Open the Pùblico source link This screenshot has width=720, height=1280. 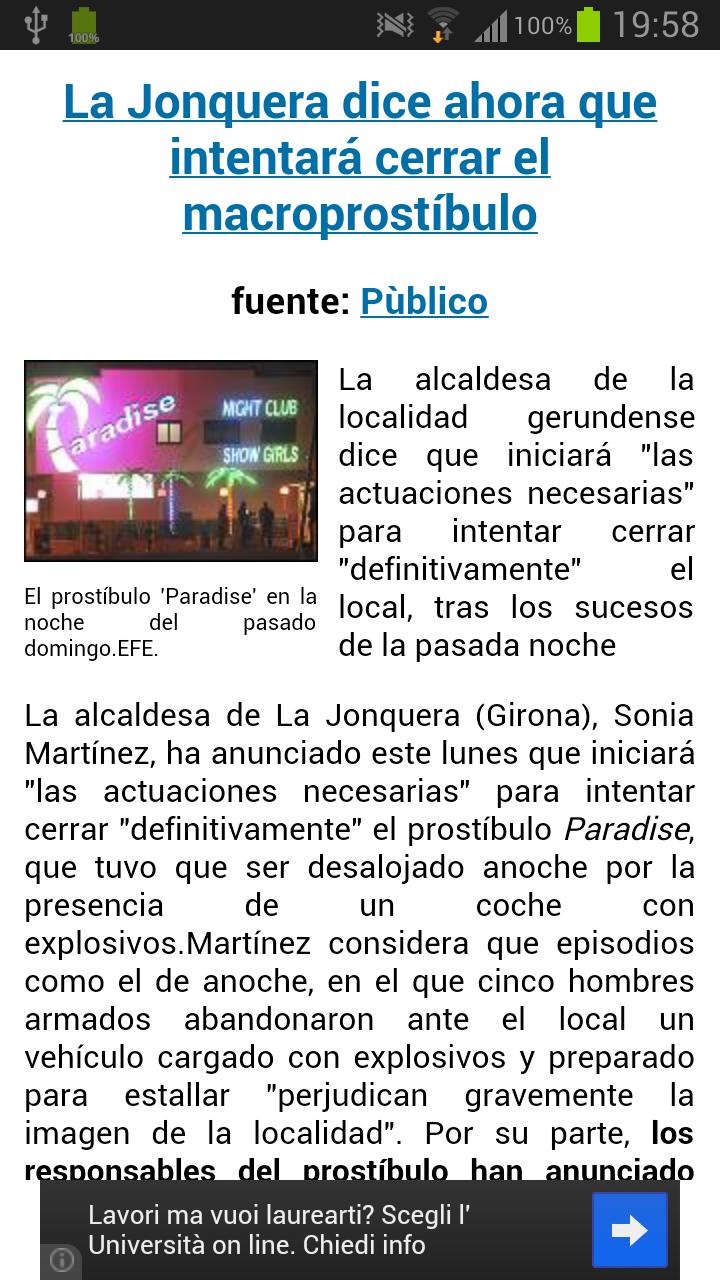pos(424,301)
